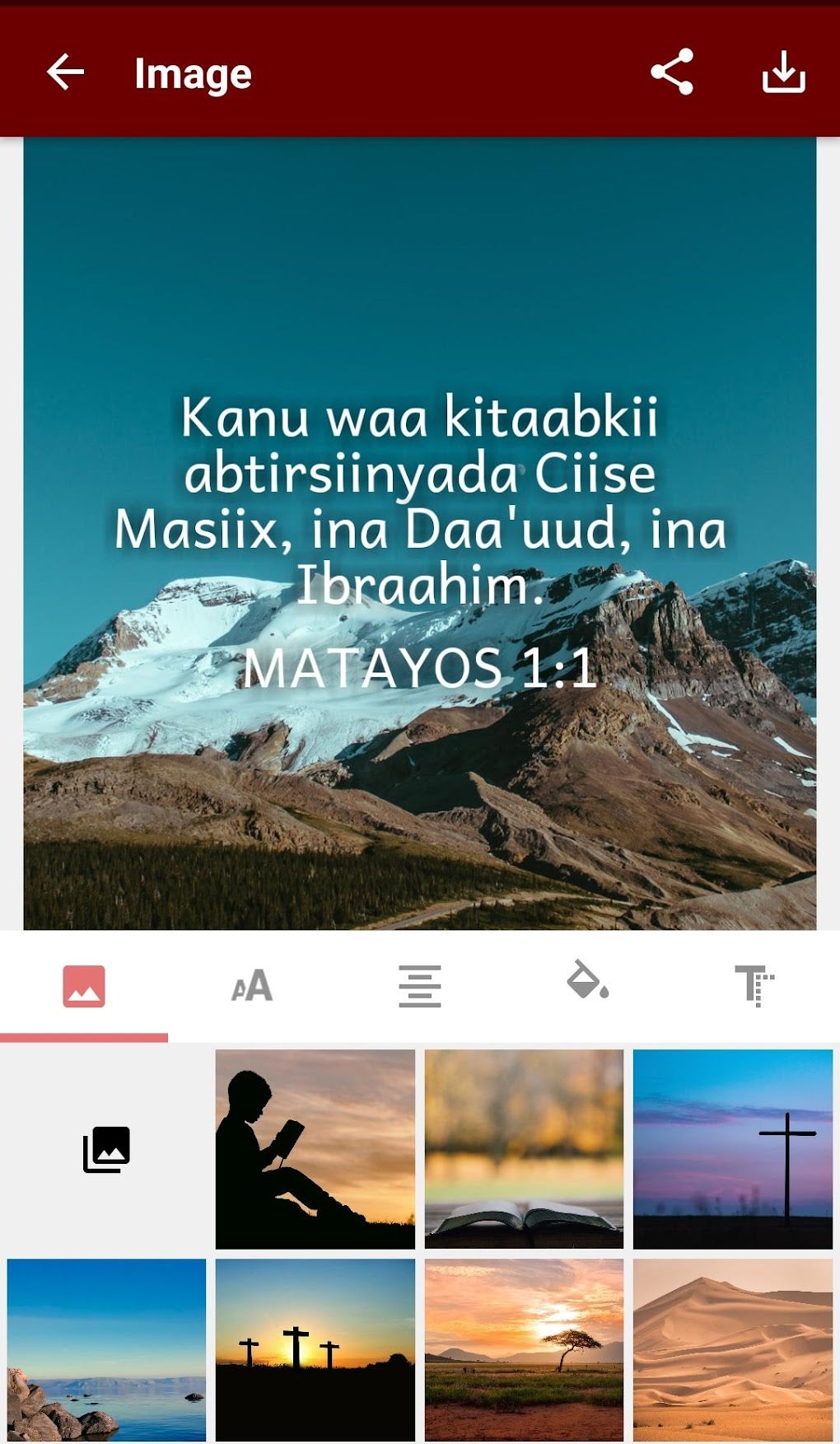Image resolution: width=840 pixels, height=1444 pixels.
Task: Open the text style tab
Action: pyautogui.click(x=754, y=986)
